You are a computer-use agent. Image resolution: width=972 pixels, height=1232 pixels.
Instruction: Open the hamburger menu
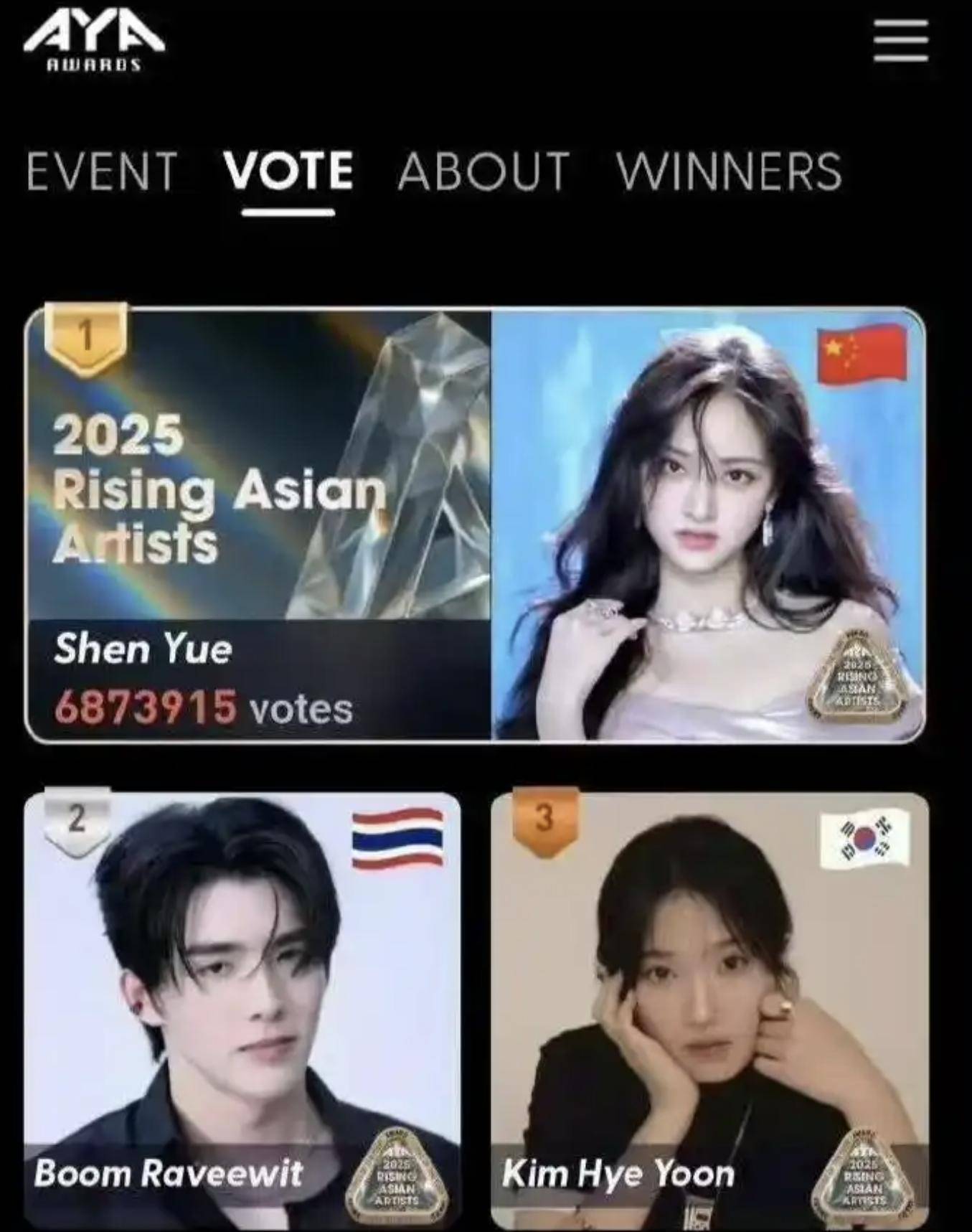click(x=901, y=41)
